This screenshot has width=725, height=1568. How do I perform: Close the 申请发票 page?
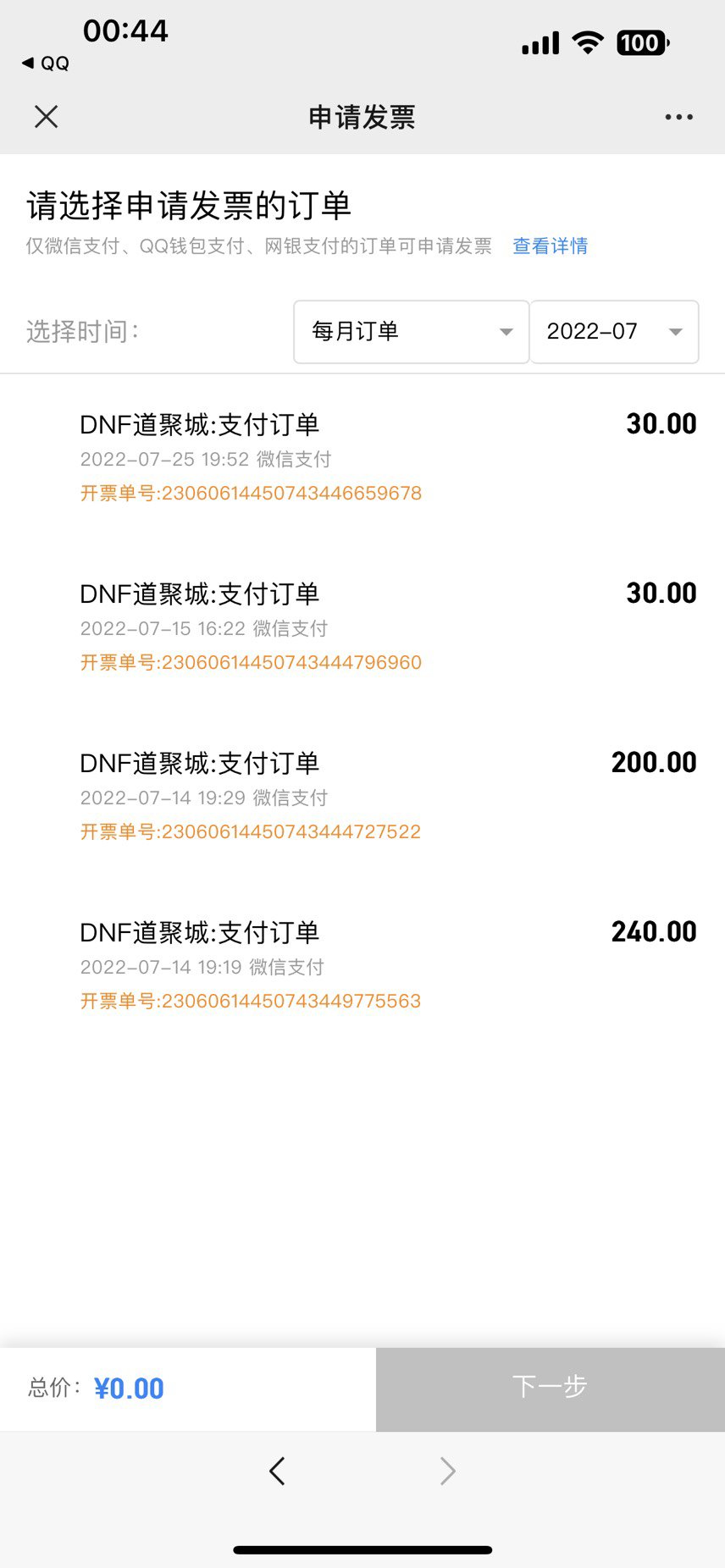(x=47, y=116)
